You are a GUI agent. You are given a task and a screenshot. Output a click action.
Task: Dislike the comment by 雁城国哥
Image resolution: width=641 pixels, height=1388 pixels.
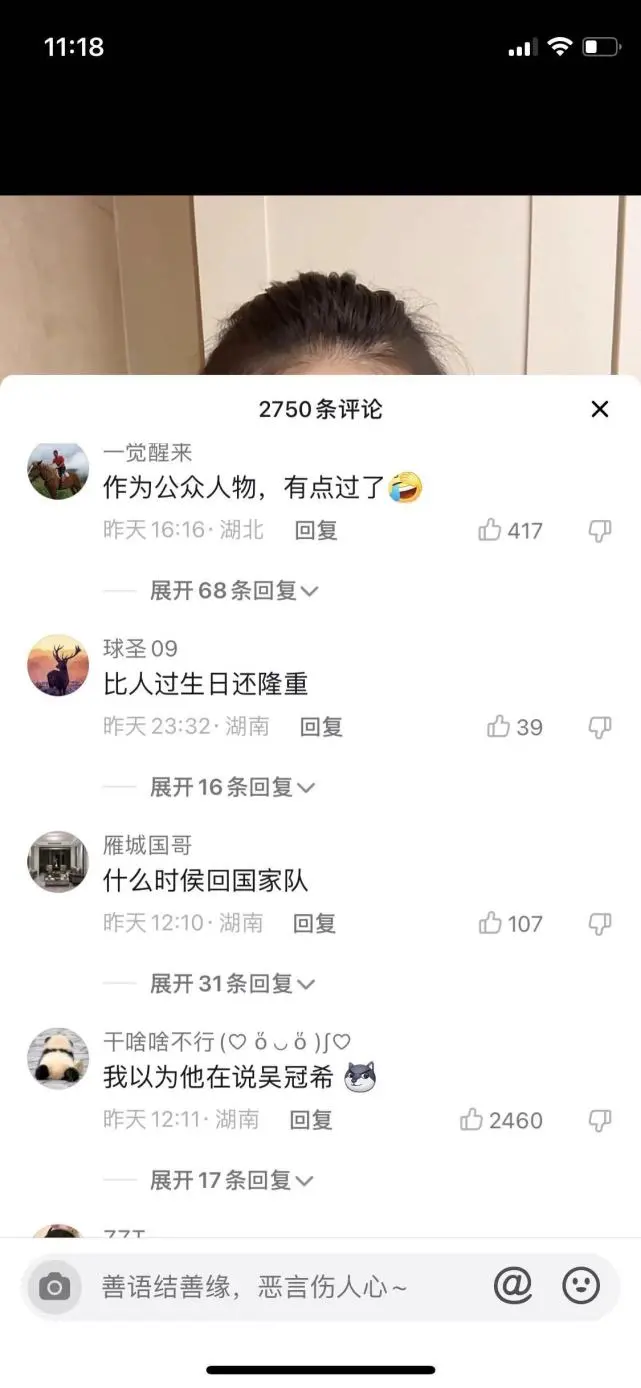point(599,923)
